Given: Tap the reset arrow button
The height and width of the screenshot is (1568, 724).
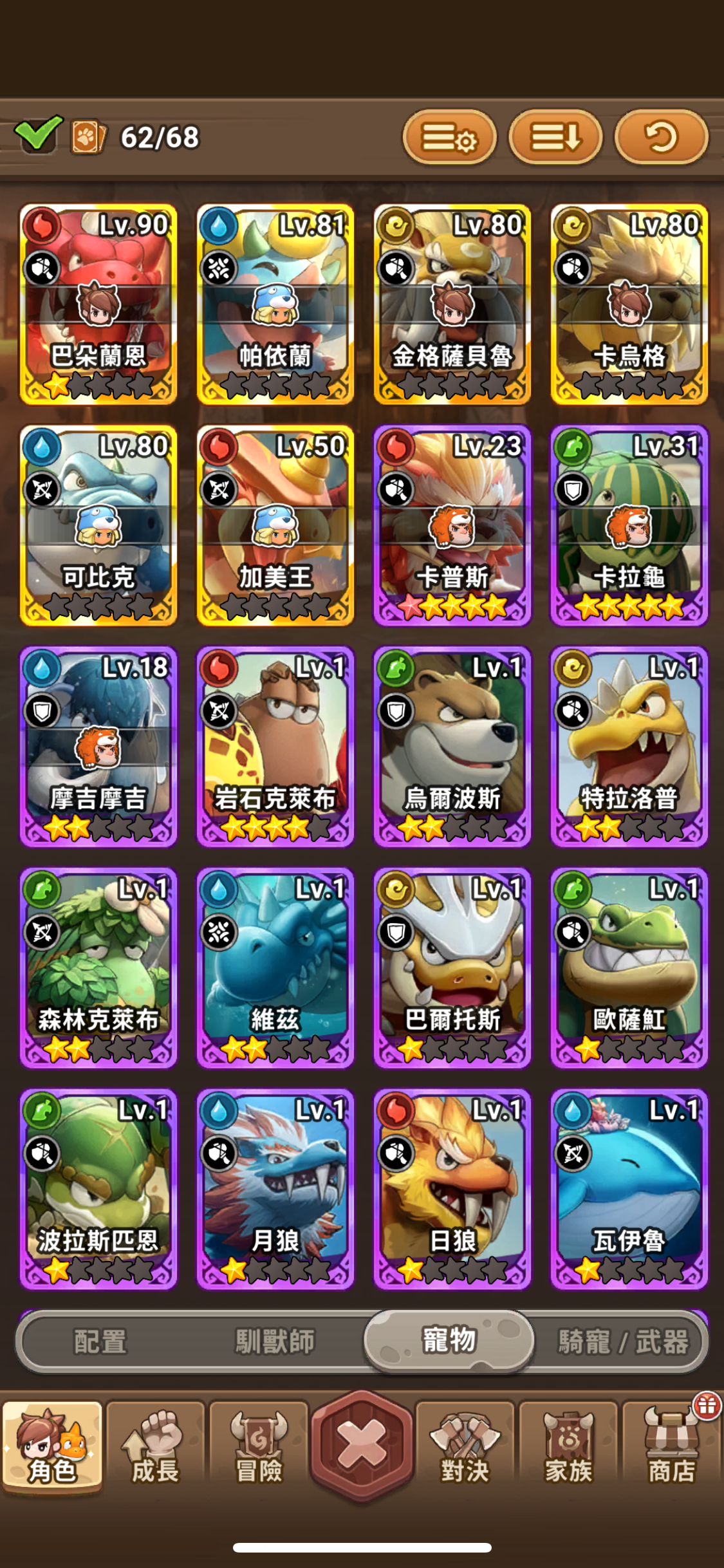Looking at the screenshot, I should click(x=661, y=137).
